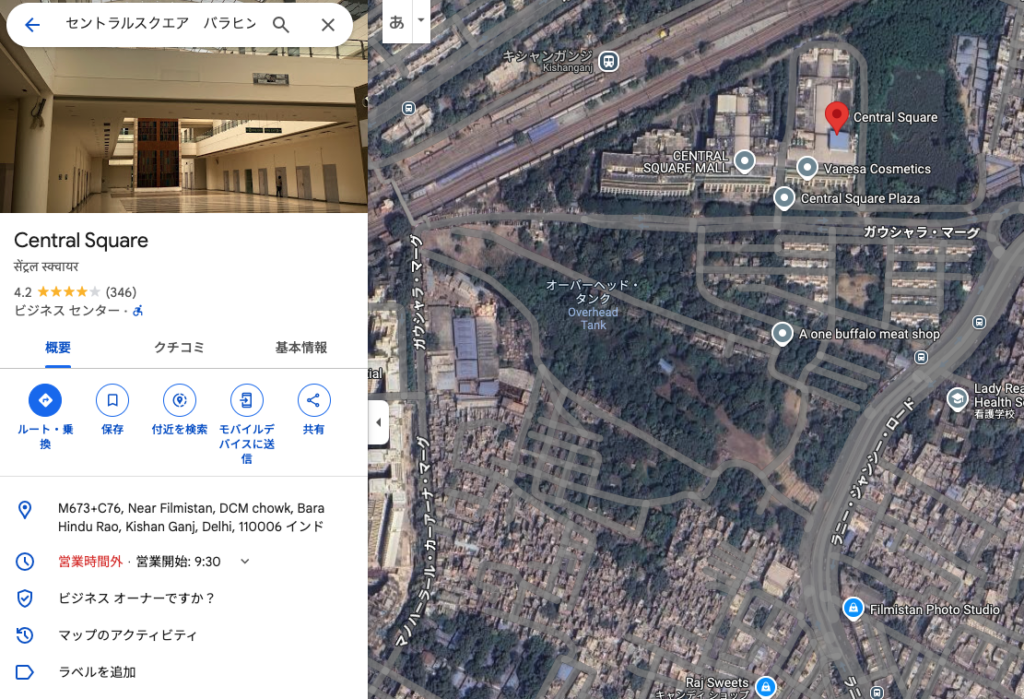Clear the search with the X button
1024x699 pixels.
pos(327,25)
